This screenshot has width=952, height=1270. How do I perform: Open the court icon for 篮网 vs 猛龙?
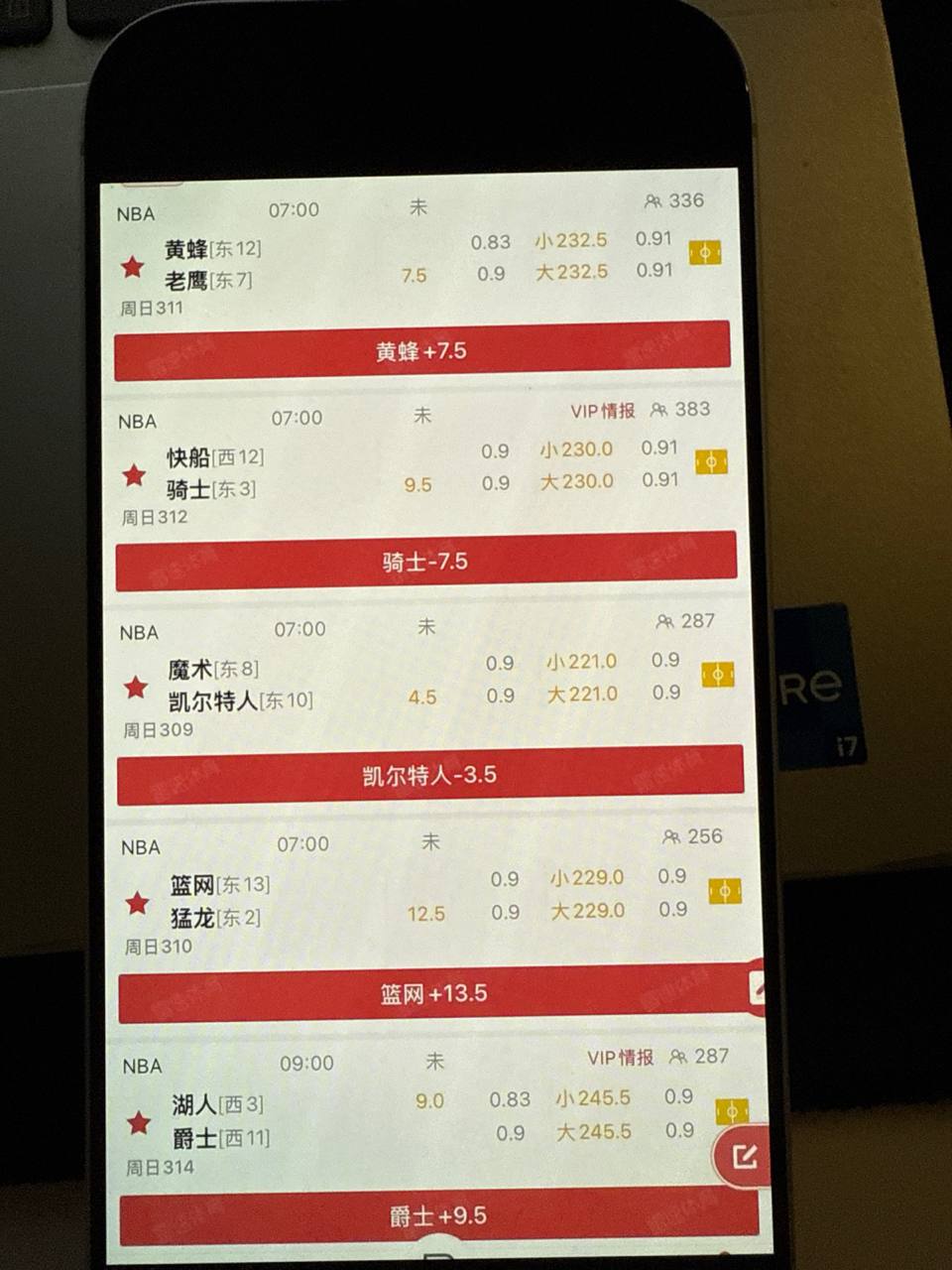725,892
